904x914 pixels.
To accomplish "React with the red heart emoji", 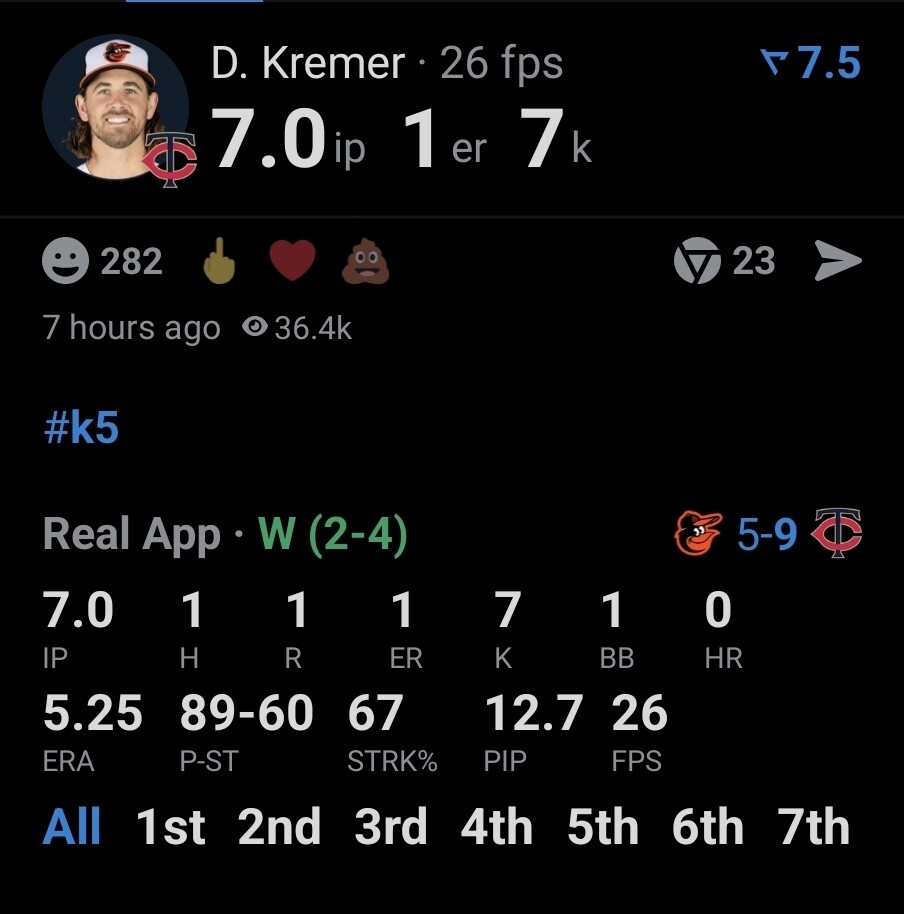I will (293, 261).
